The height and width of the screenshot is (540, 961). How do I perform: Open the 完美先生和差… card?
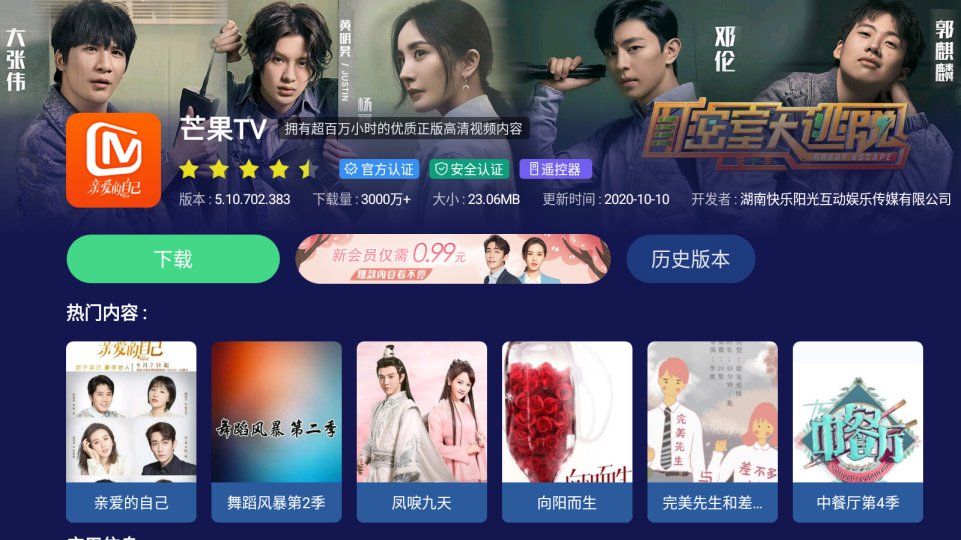pos(712,431)
